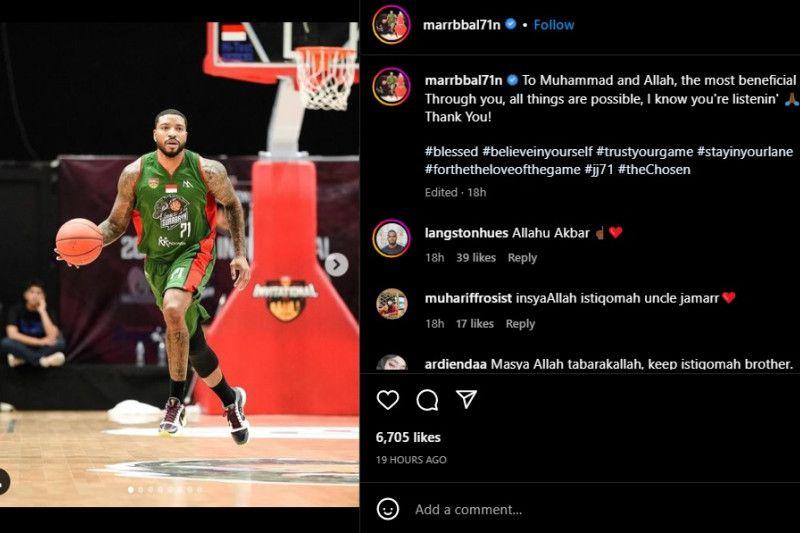
Task: Open the #theChosen hashtag
Action: click(x=654, y=169)
